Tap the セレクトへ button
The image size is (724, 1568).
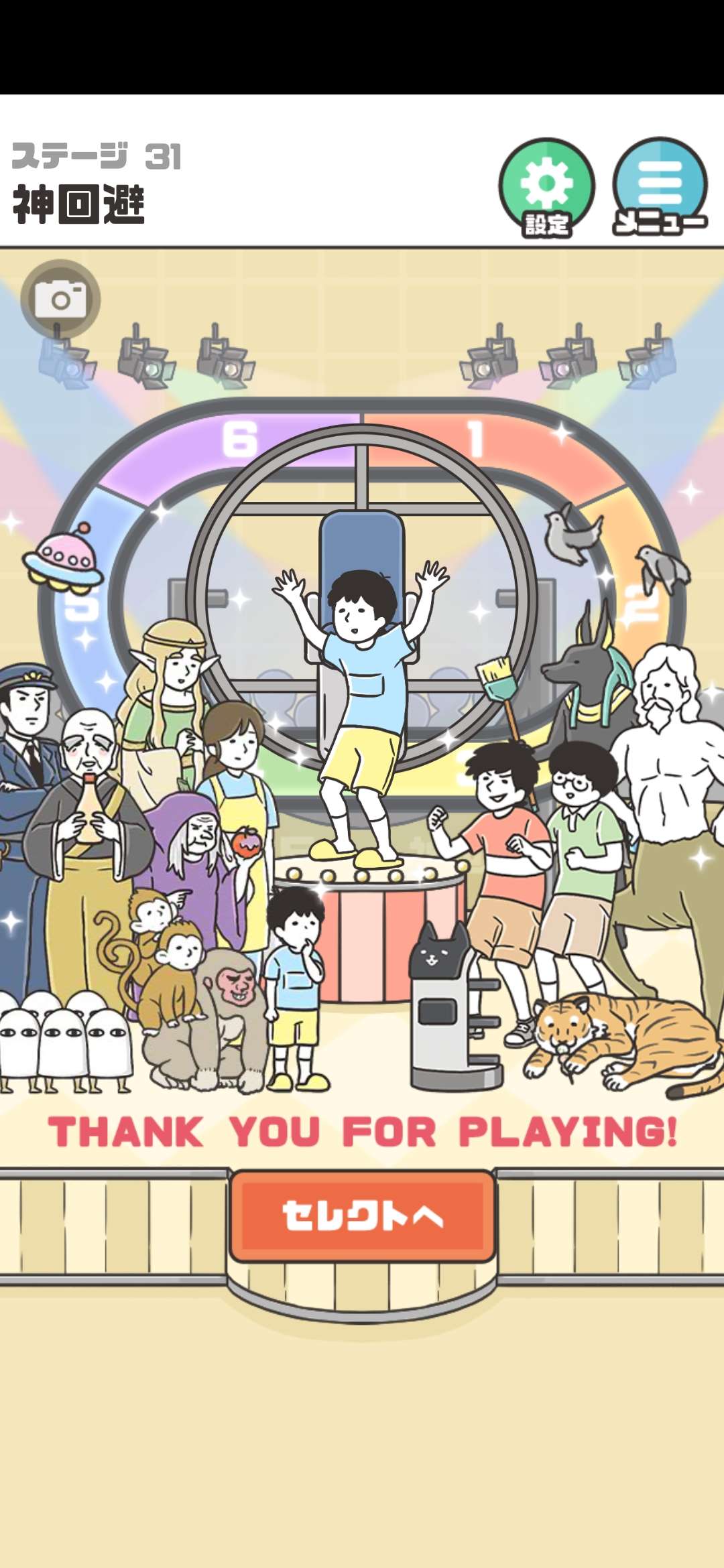tap(363, 1215)
